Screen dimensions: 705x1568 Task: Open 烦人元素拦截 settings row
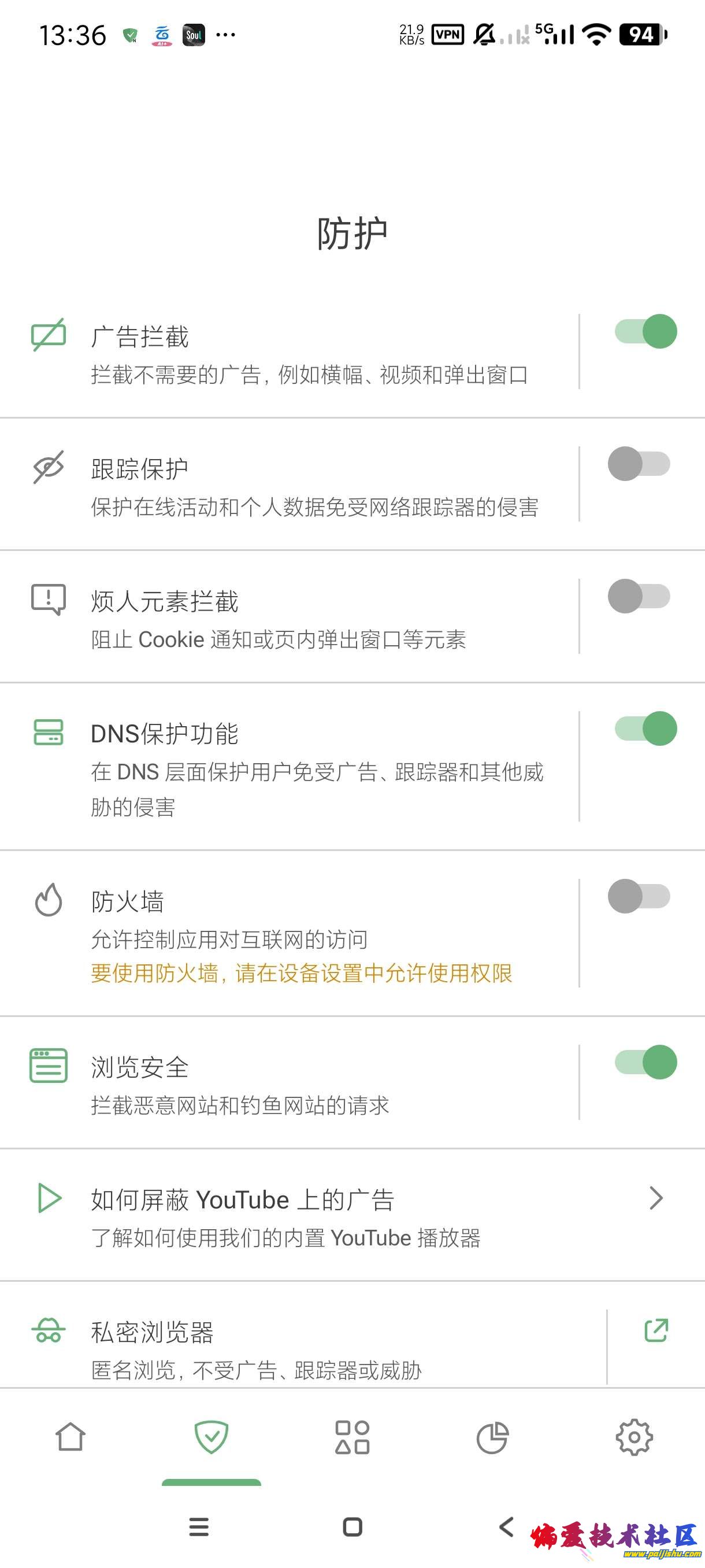click(x=304, y=619)
